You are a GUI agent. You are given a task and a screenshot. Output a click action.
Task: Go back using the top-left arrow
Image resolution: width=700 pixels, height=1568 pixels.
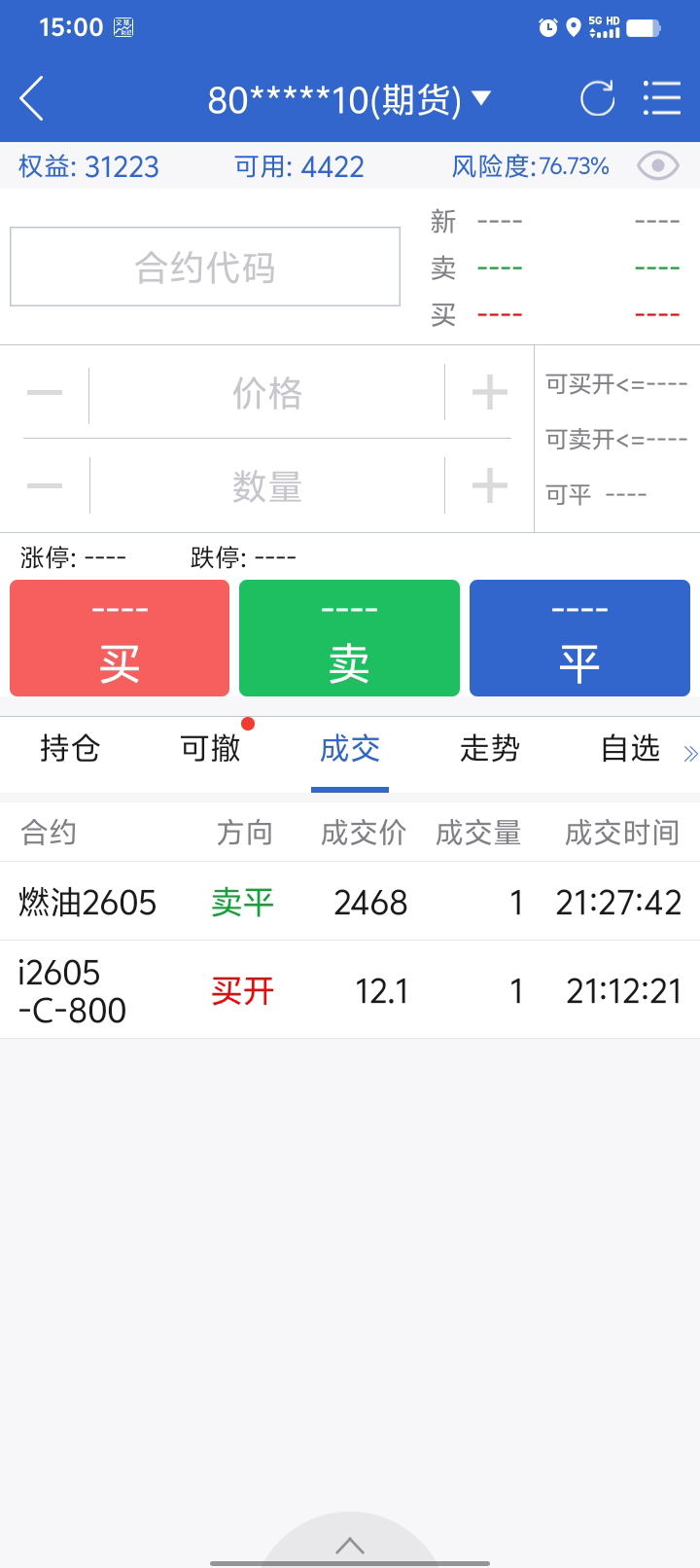(32, 98)
